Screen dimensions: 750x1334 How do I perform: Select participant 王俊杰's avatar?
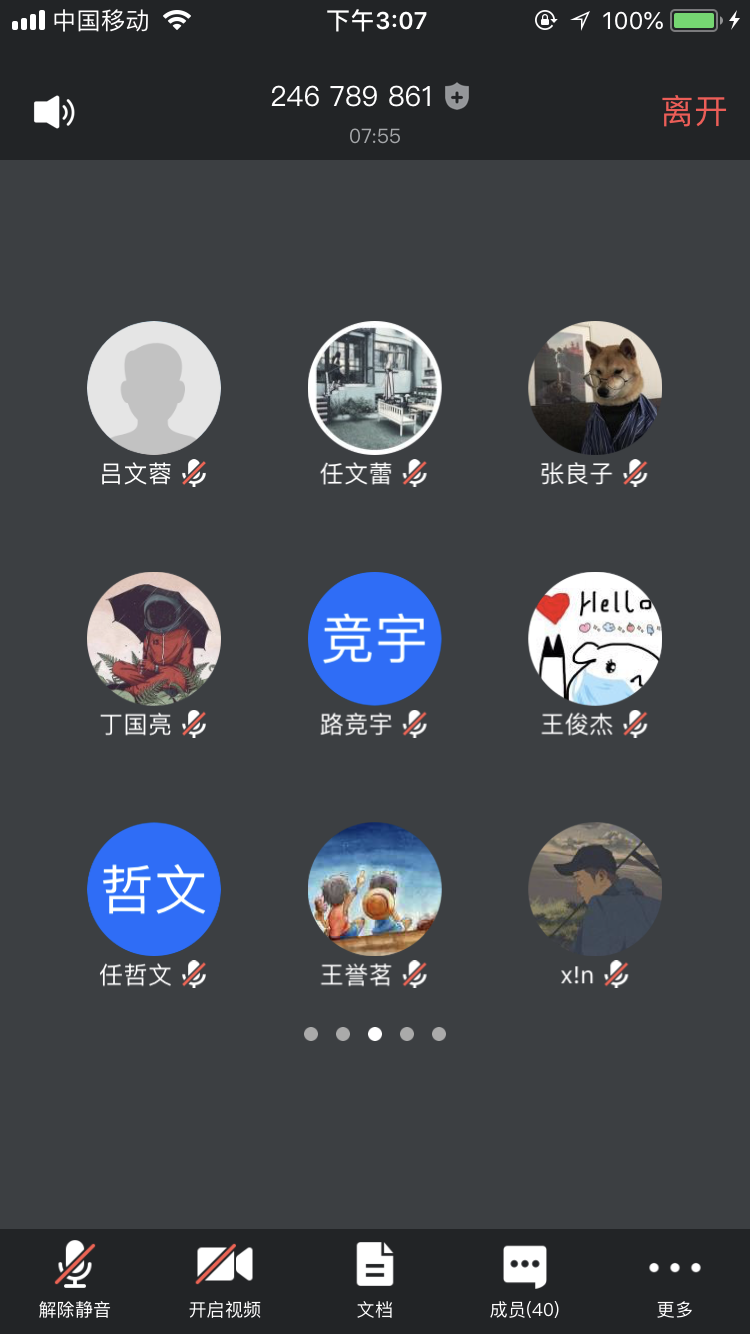pyautogui.click(x=595, y=638)
